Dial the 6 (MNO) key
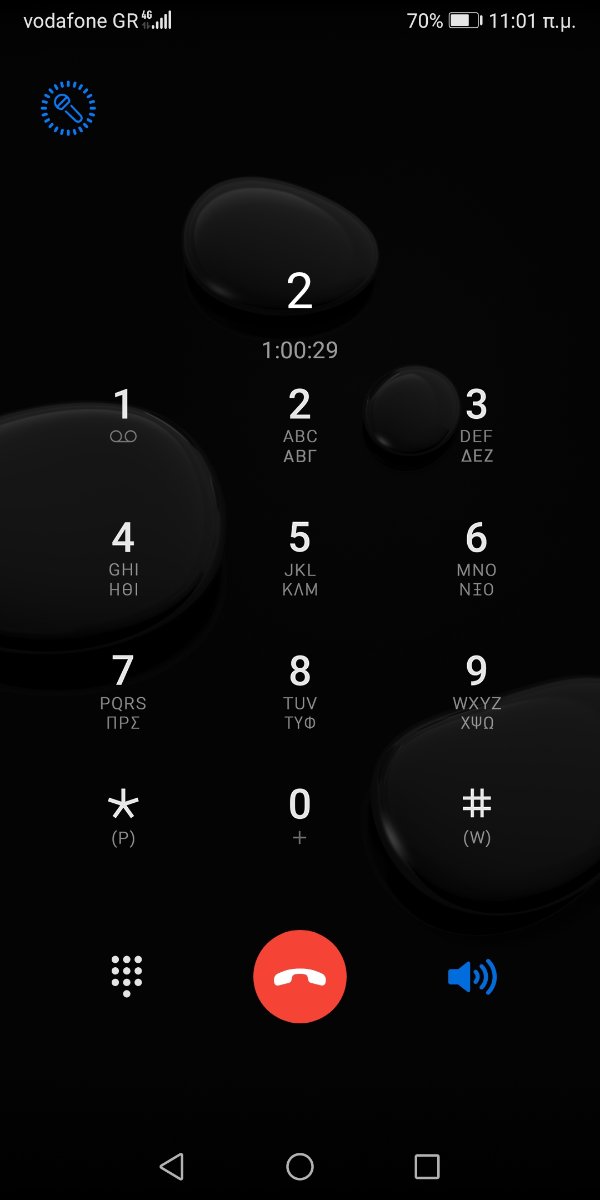The height and width of the screenshot is (1200, 600). 477,558
